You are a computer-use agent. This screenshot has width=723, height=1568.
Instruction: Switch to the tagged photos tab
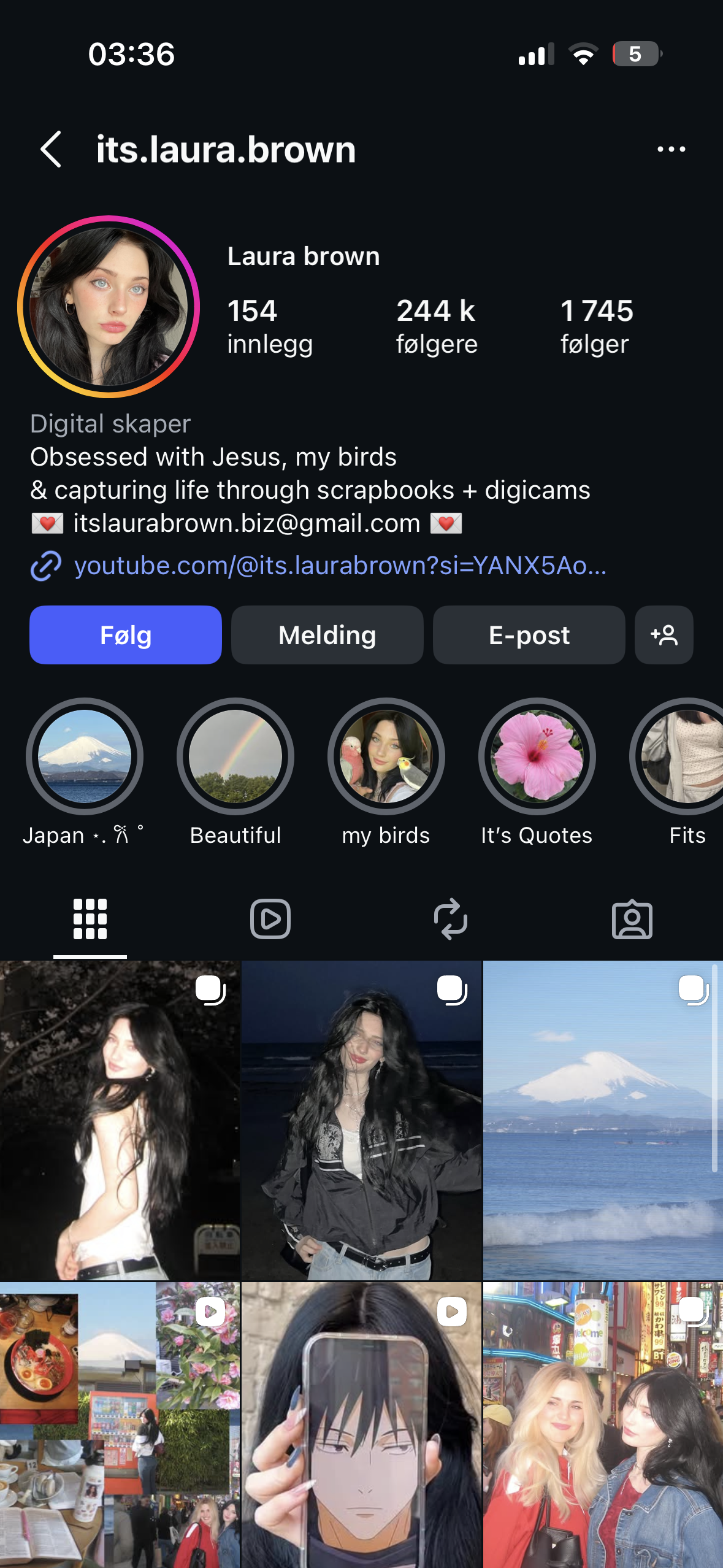632,919
